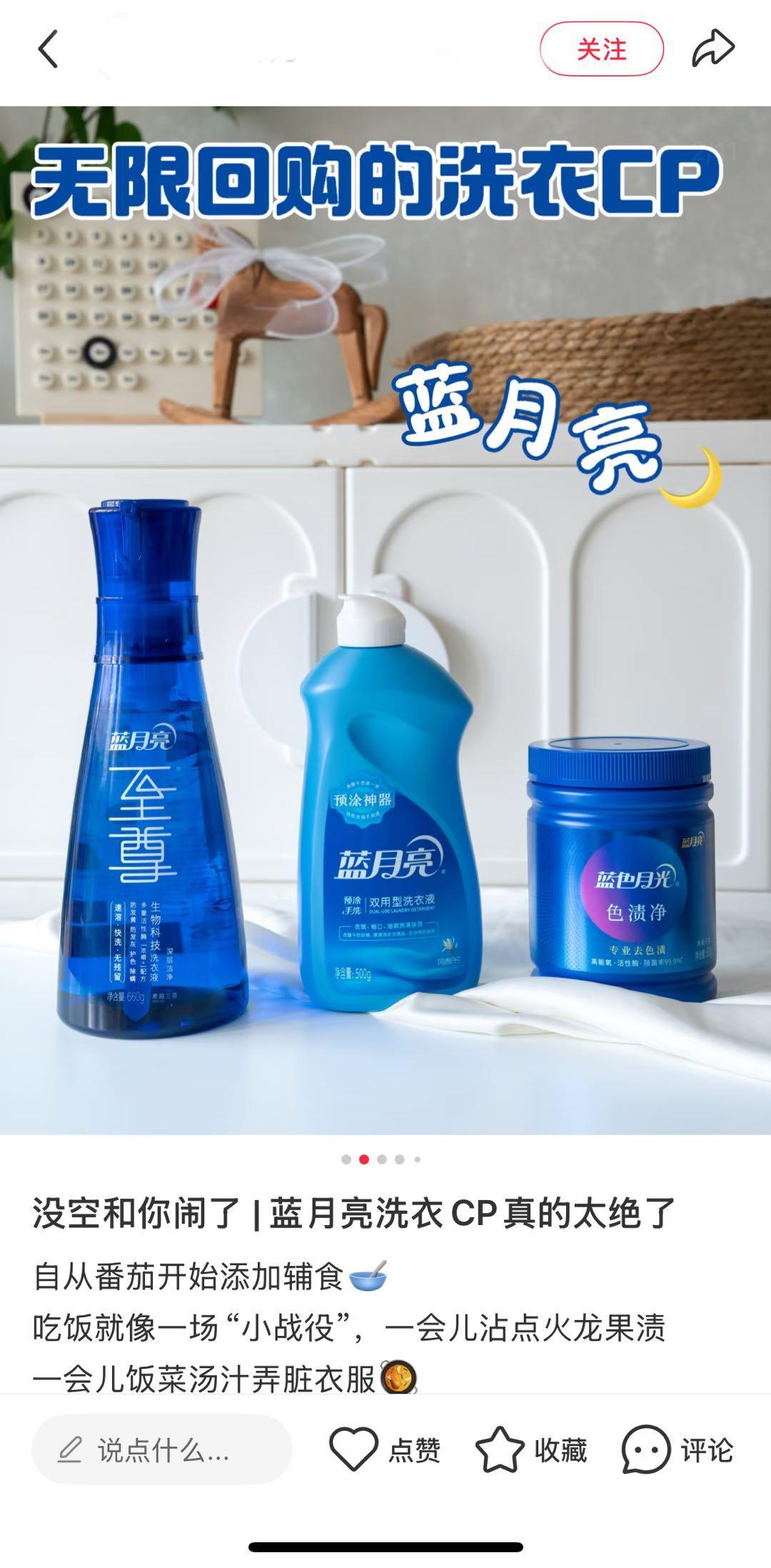Go back using the arrow icon
This screenshot has height=1568, width=771.
48,49
